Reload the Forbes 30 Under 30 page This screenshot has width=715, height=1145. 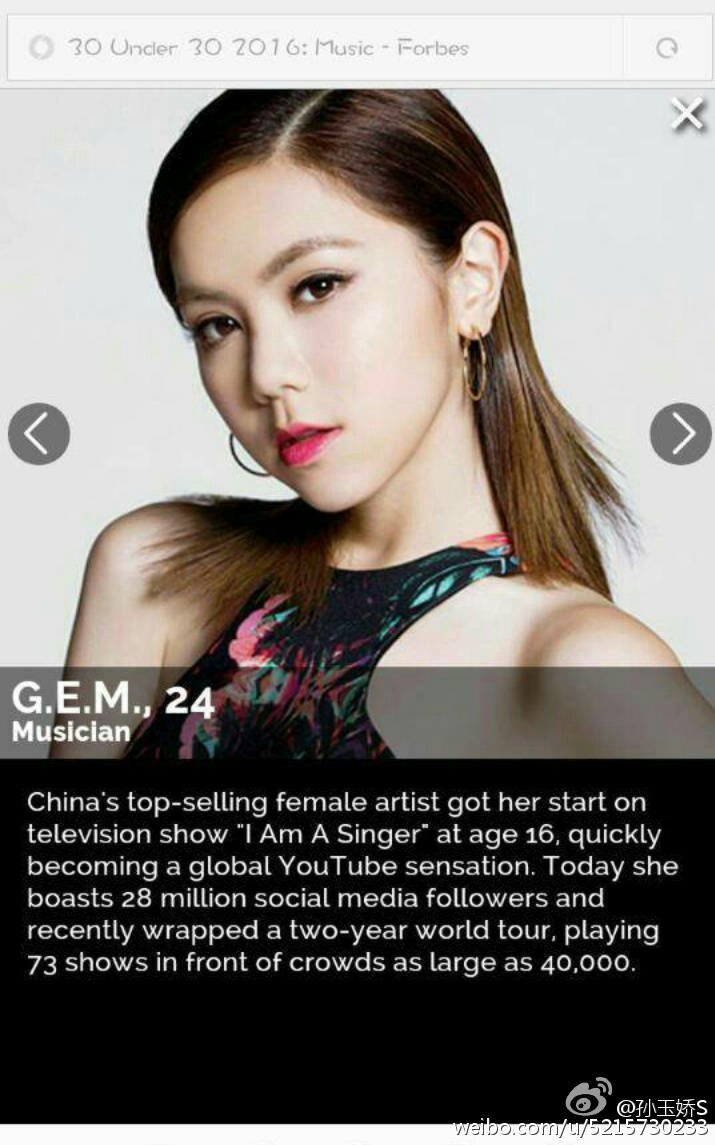coord(667,48)
